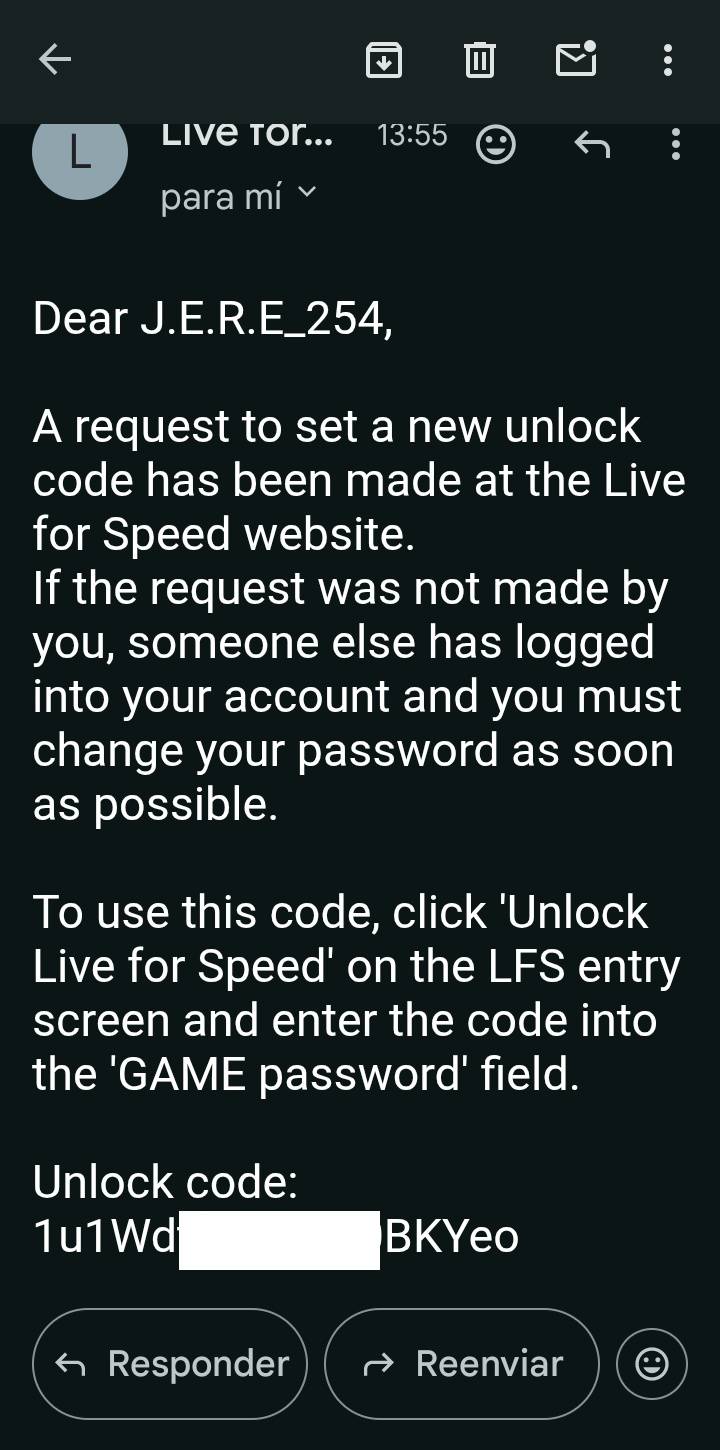Open the top bar overflow menu
Screen dimensions: 720x1450
point(668,61)
